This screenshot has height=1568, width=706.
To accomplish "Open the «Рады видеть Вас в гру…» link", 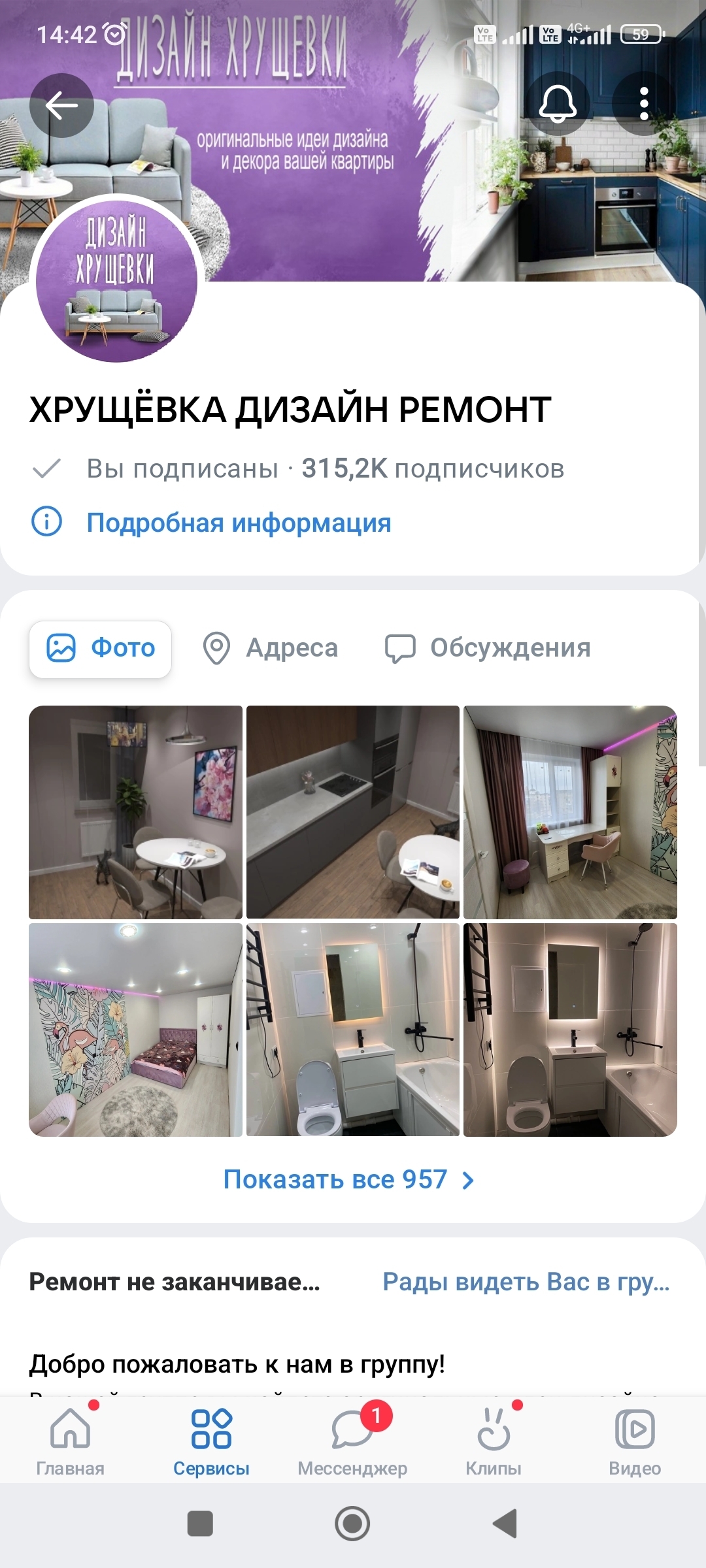I will click(x=526, y=1282).
